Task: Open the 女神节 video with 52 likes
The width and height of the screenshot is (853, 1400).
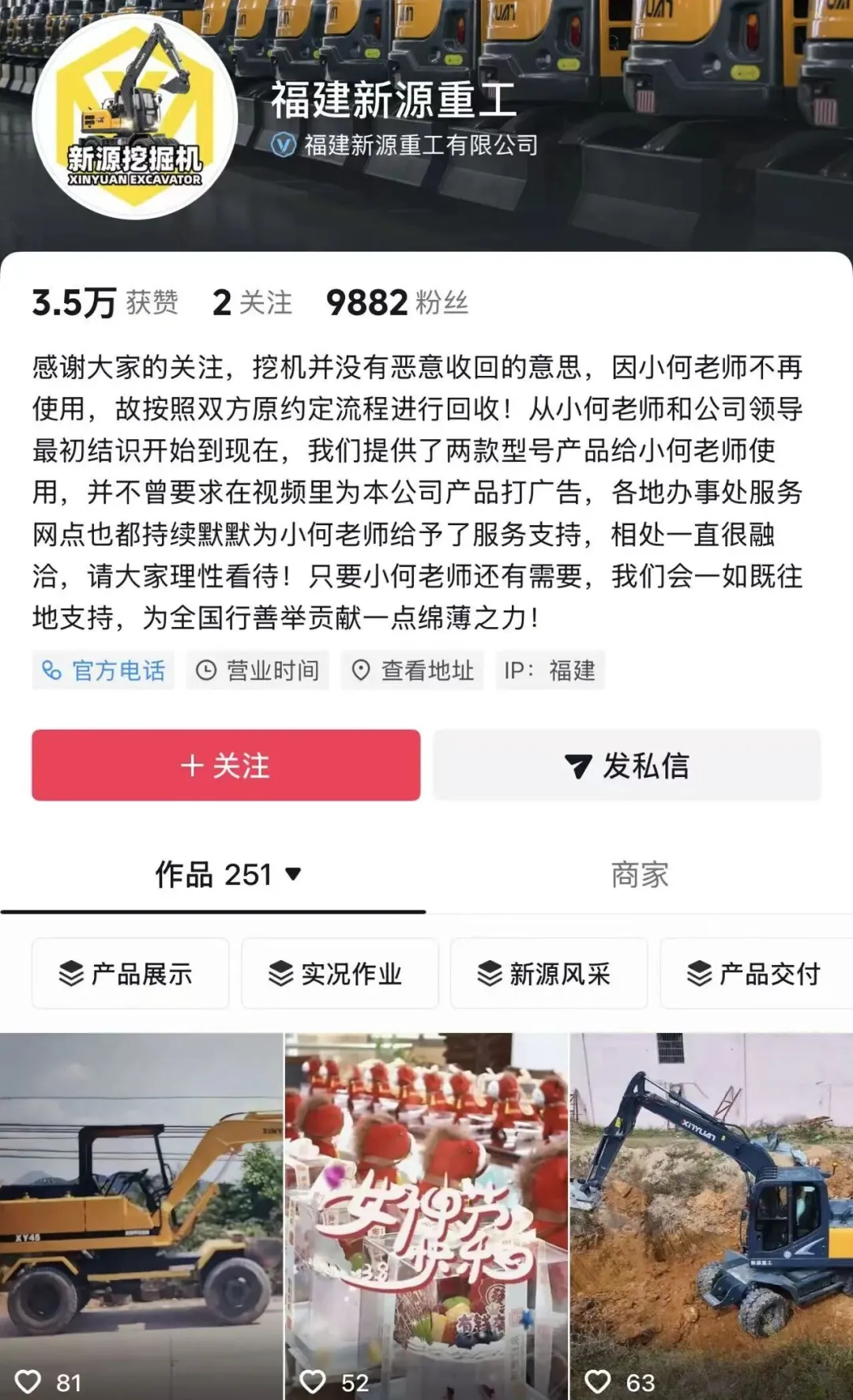Action: pos(426,1208)
